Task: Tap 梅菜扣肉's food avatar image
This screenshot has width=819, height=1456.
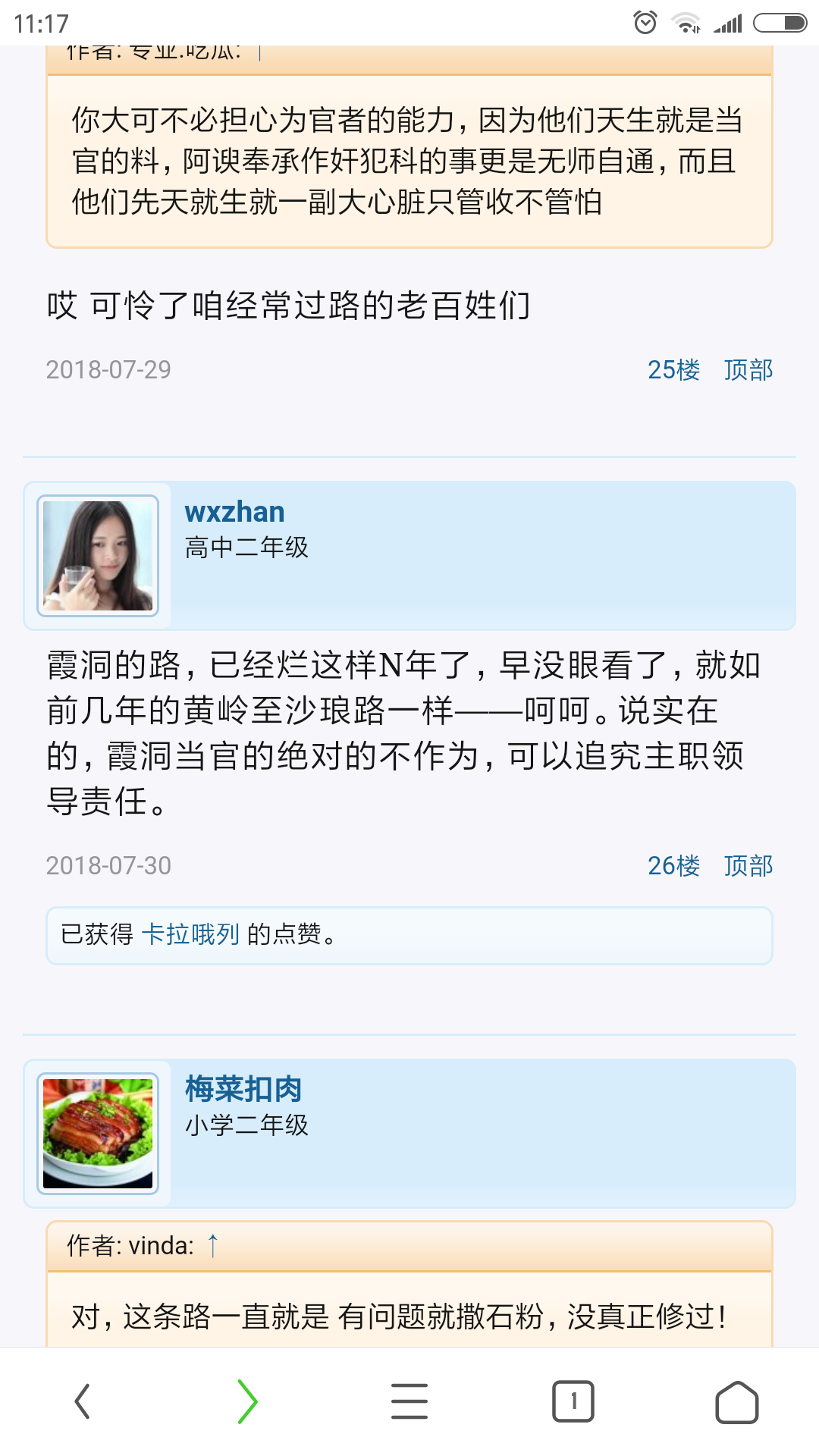Action: (99, 1130)
